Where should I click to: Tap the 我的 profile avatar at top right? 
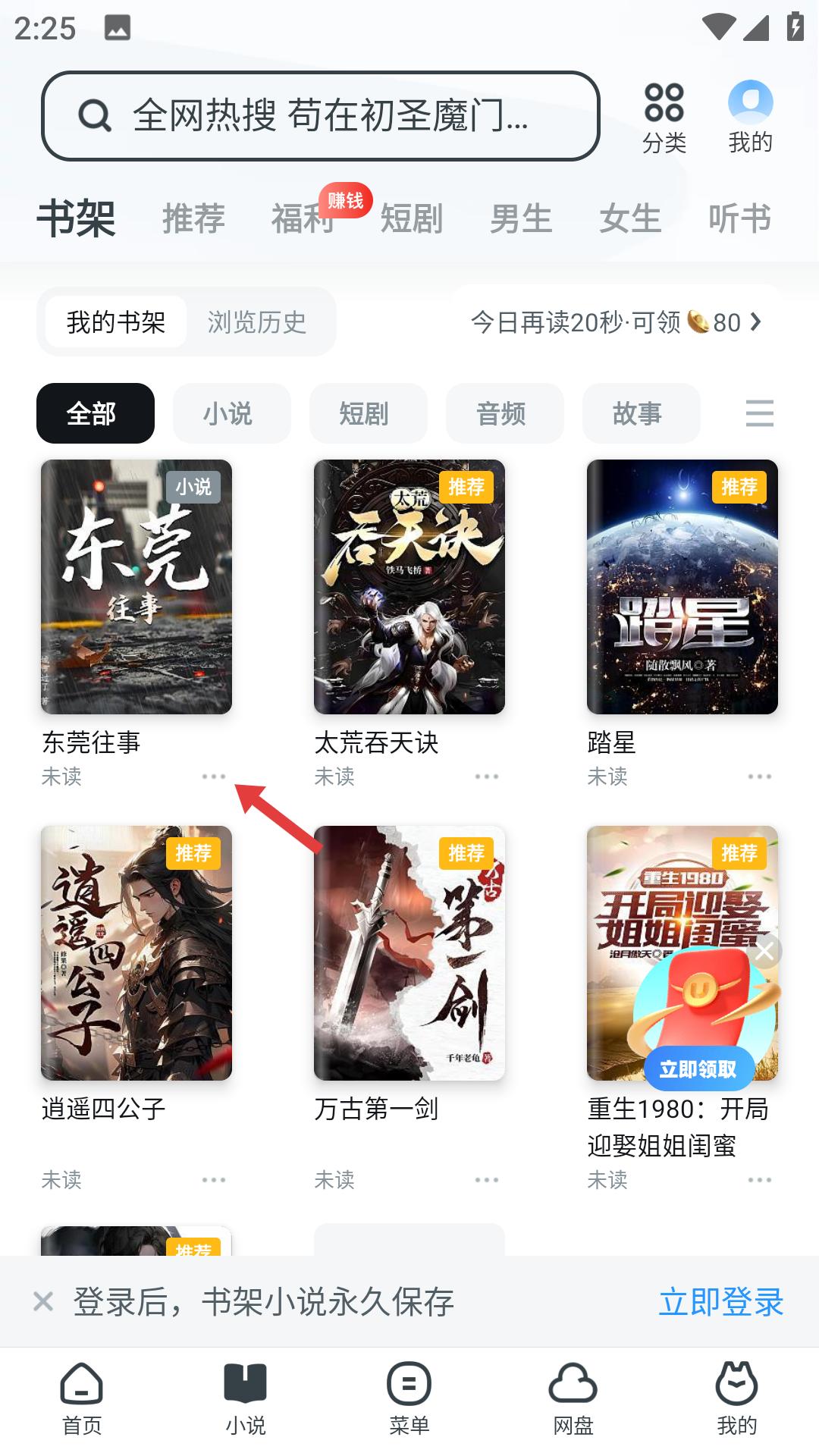[x=749, y=102]
